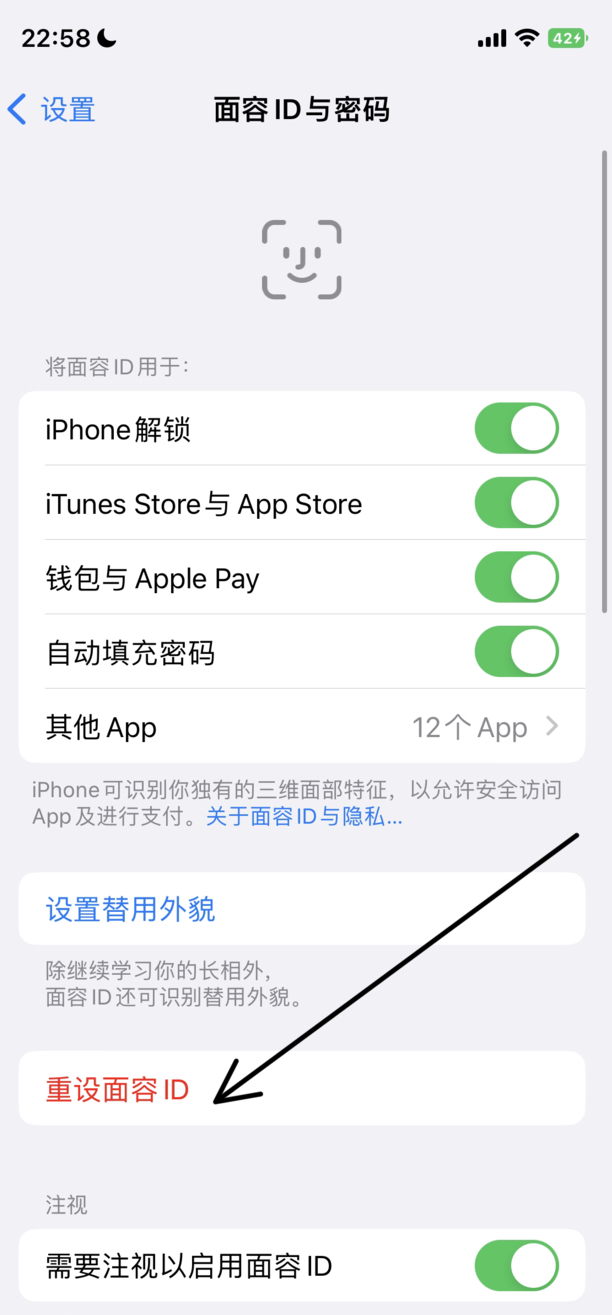
Task: Switch off 自动填充密码
Action: click(515, 653)
